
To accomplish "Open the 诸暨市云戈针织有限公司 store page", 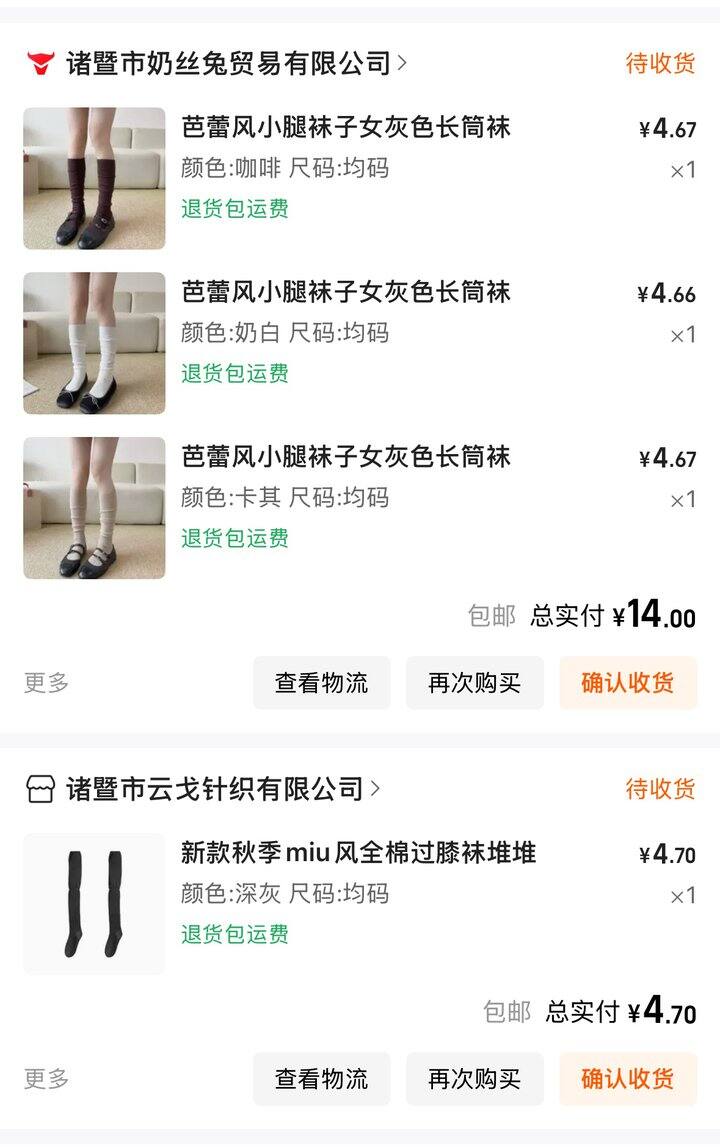I will [214, 789].
